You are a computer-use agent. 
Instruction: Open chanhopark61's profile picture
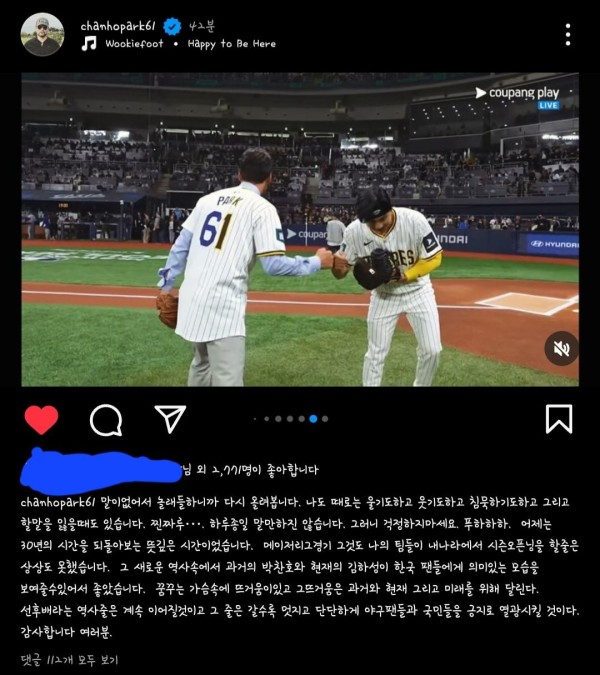pos(41,34)
